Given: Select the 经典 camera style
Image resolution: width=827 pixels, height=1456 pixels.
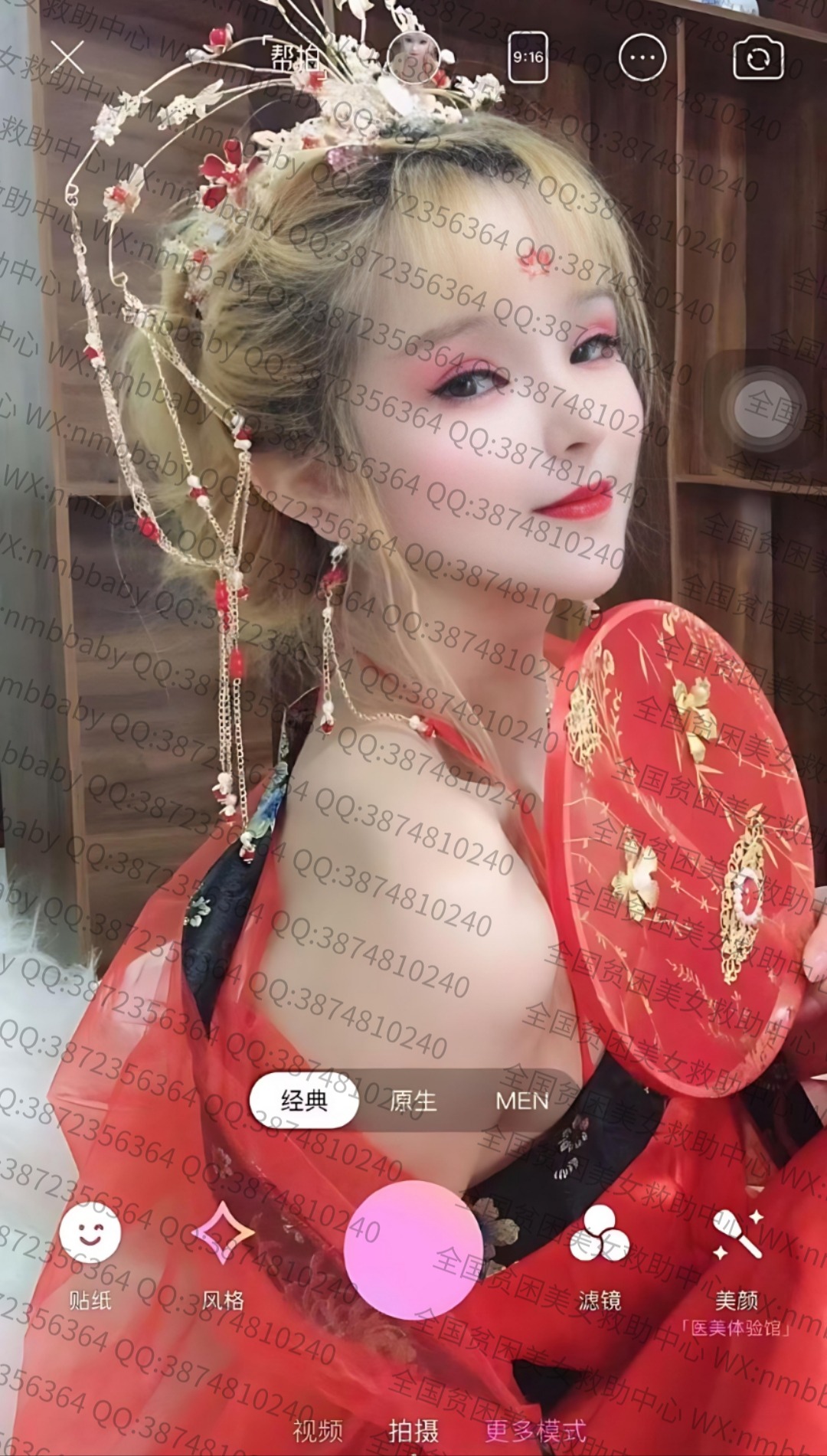Looking at the screenshot, I should [304, 1101].
